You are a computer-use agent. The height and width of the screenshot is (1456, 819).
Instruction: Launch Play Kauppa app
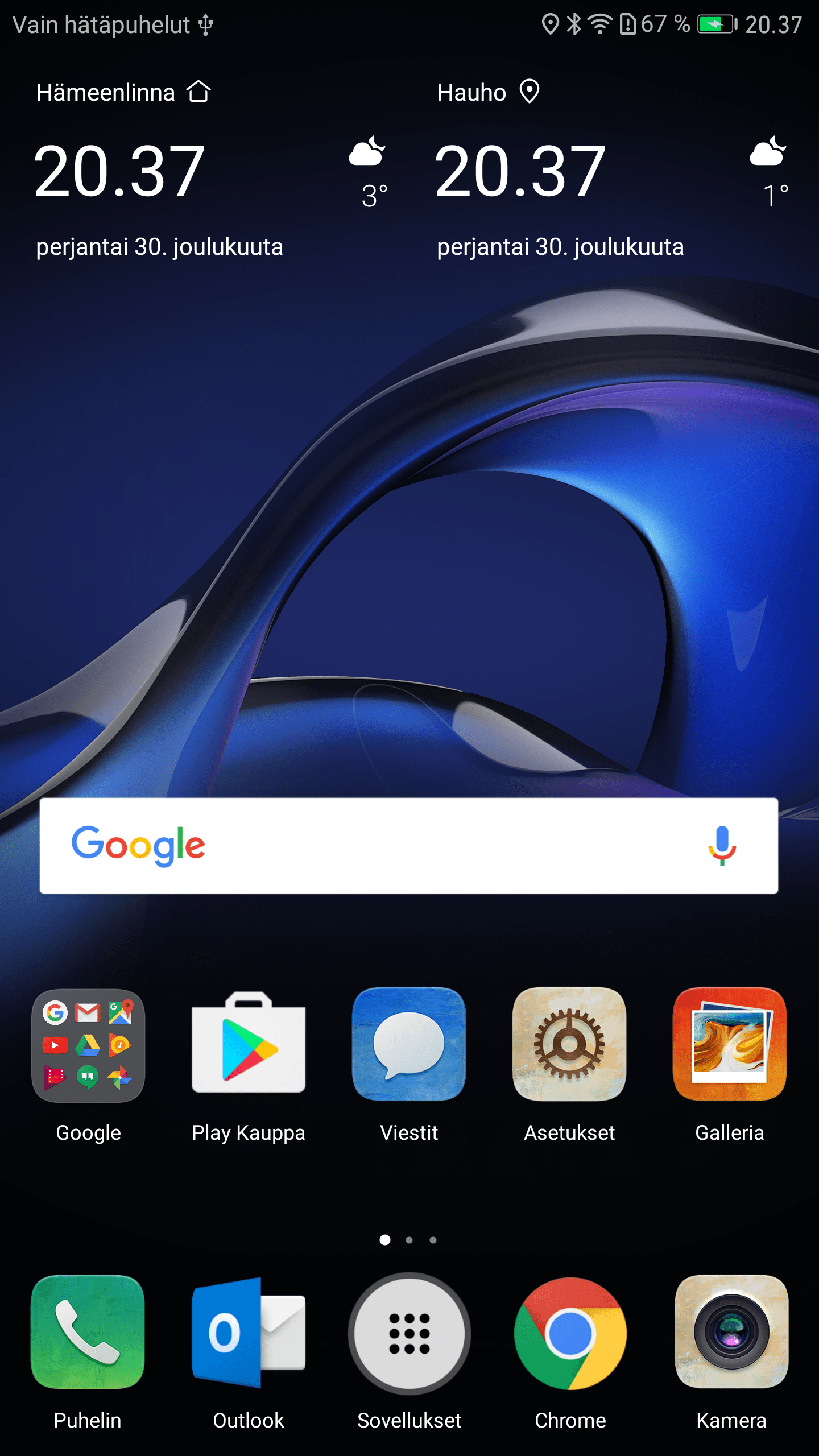click(x=249, y=1045)
